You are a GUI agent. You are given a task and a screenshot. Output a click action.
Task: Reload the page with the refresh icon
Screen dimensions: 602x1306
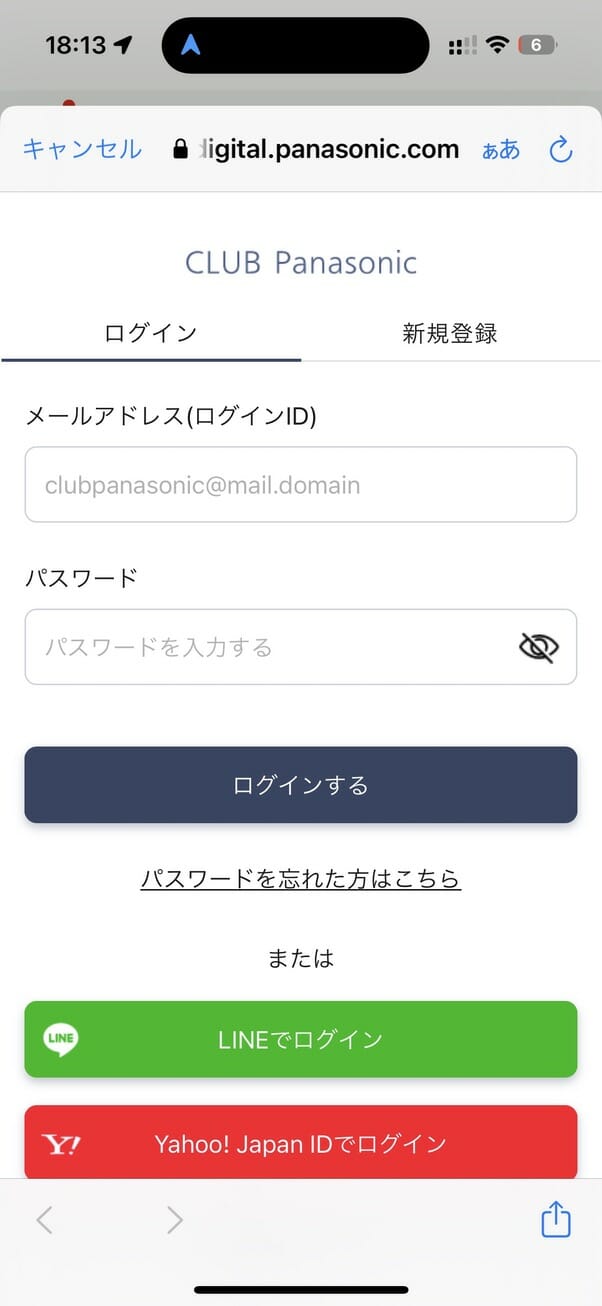[561, 150]
